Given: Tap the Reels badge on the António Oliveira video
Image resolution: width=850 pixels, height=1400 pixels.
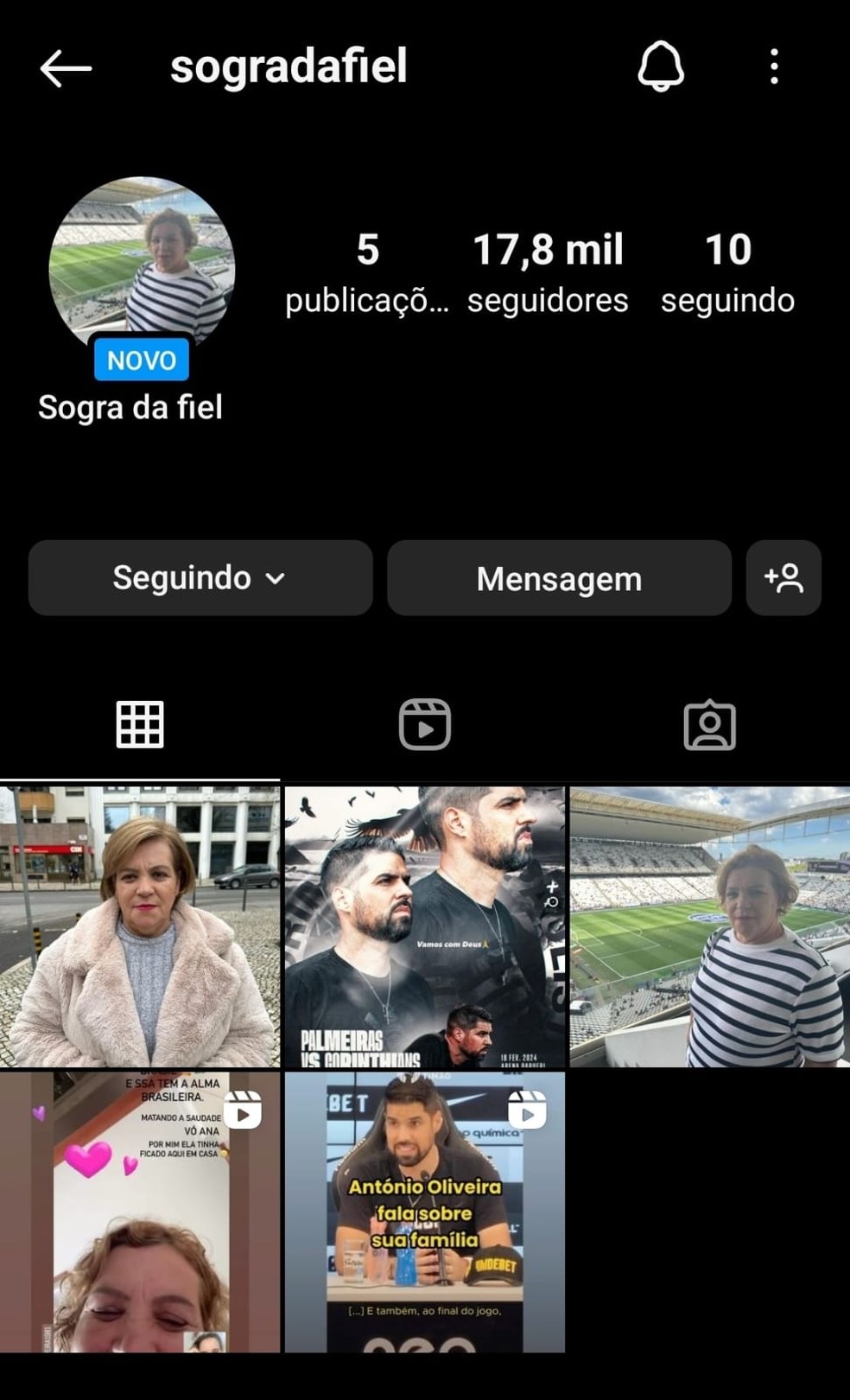Looking at the screenshot, I should click(x=530, y=1111).
